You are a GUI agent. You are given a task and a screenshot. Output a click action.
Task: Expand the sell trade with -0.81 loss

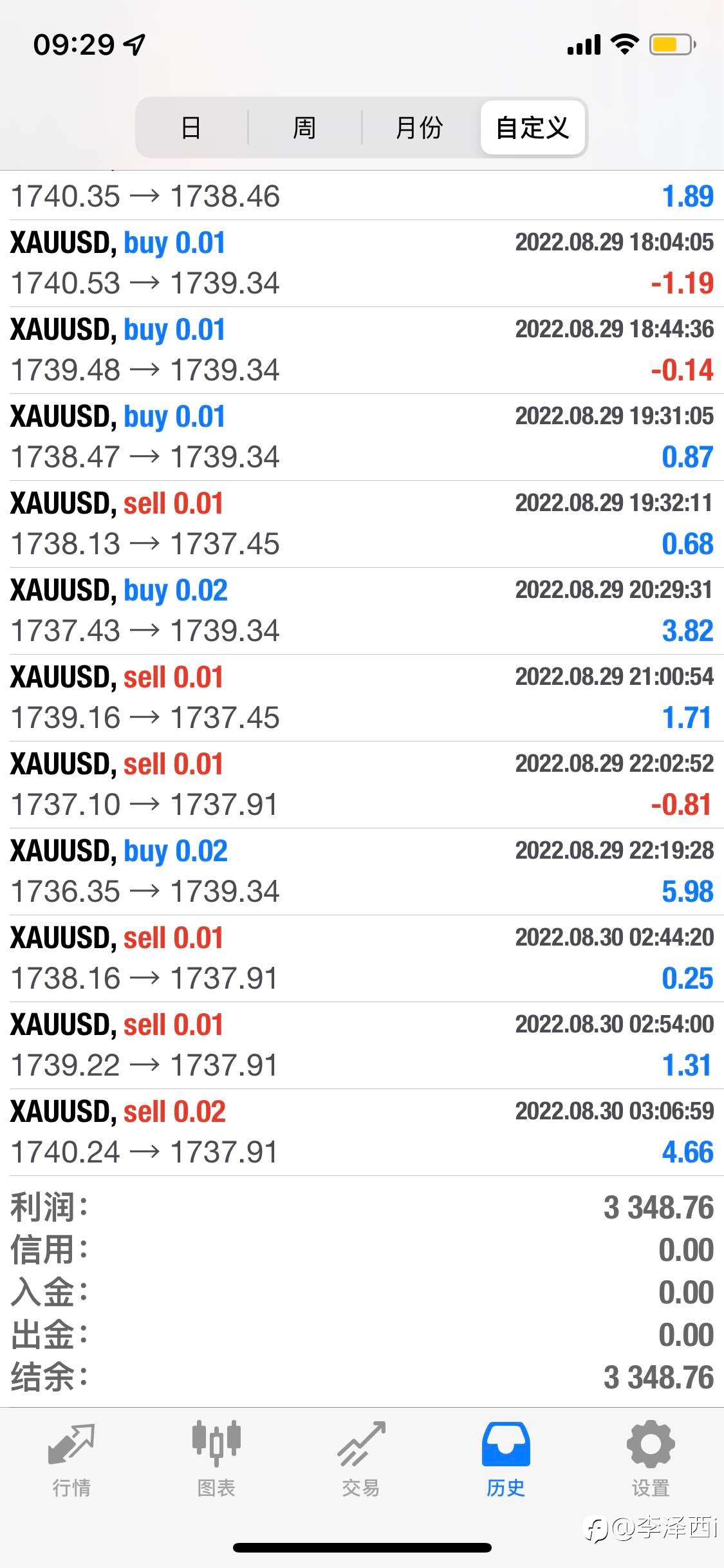point(362,785)
